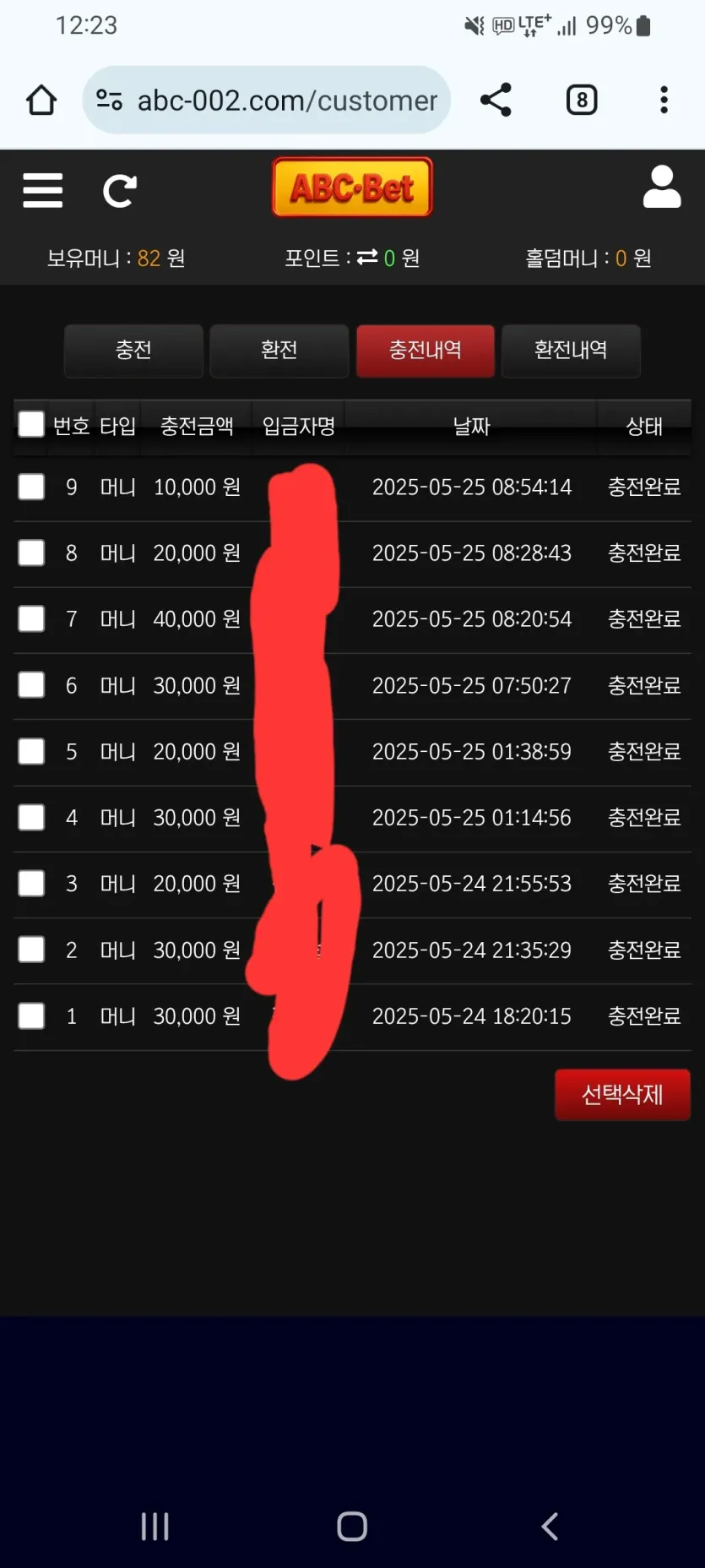The width and height of the screenshot is (705, 1568).
Task: Check the box for row 1
Action: (x=31, y=1015)
